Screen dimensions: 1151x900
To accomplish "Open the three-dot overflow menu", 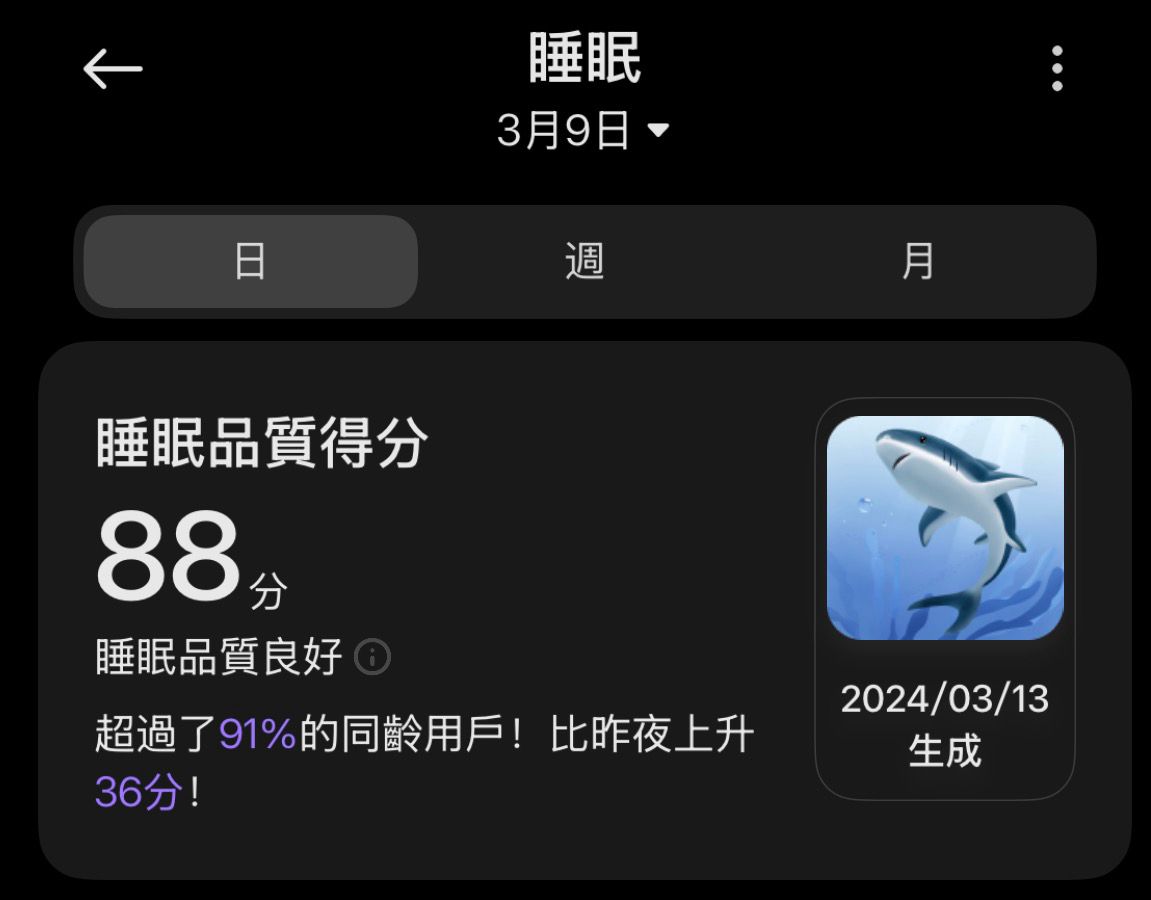I will 1056,69.
